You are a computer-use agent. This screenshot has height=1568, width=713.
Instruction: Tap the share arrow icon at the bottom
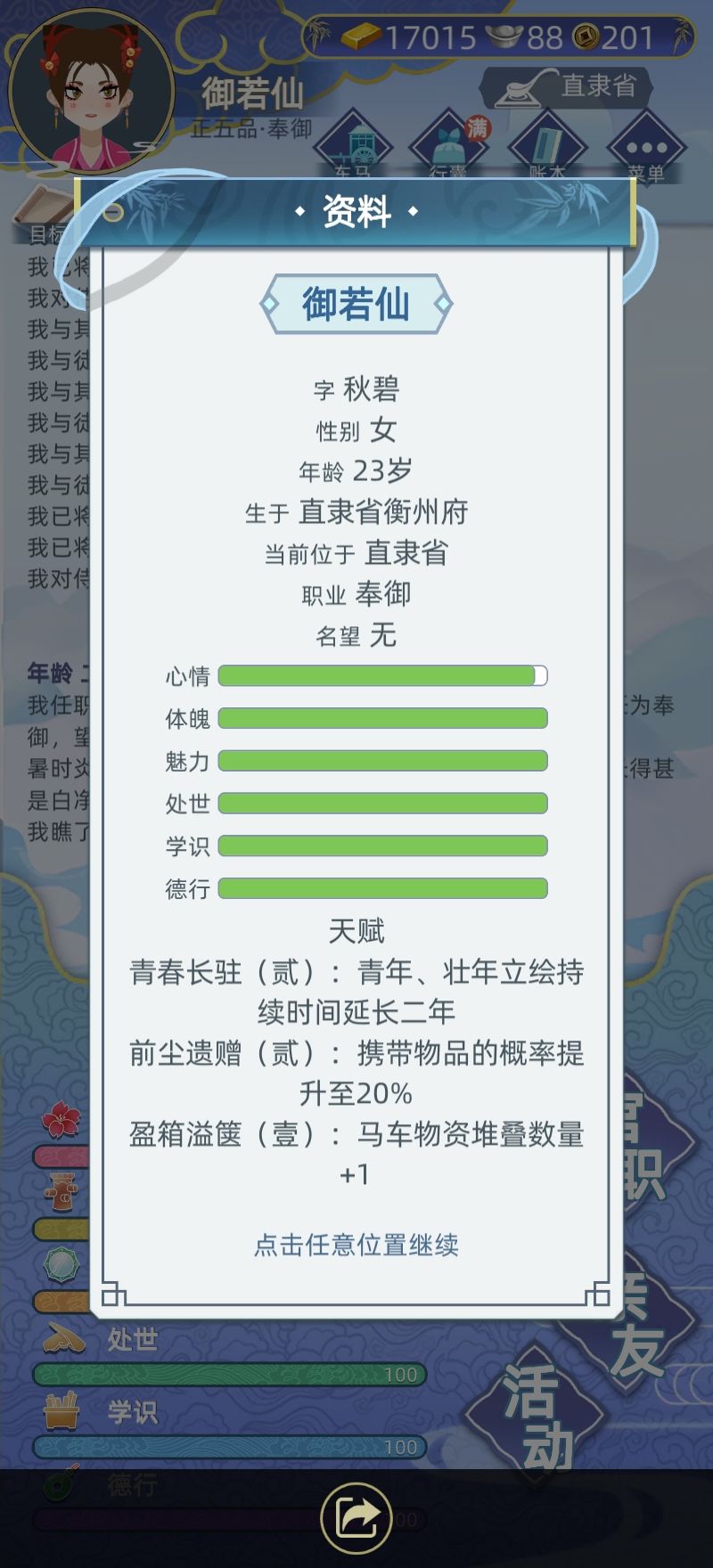click(x=356, y=1514)
